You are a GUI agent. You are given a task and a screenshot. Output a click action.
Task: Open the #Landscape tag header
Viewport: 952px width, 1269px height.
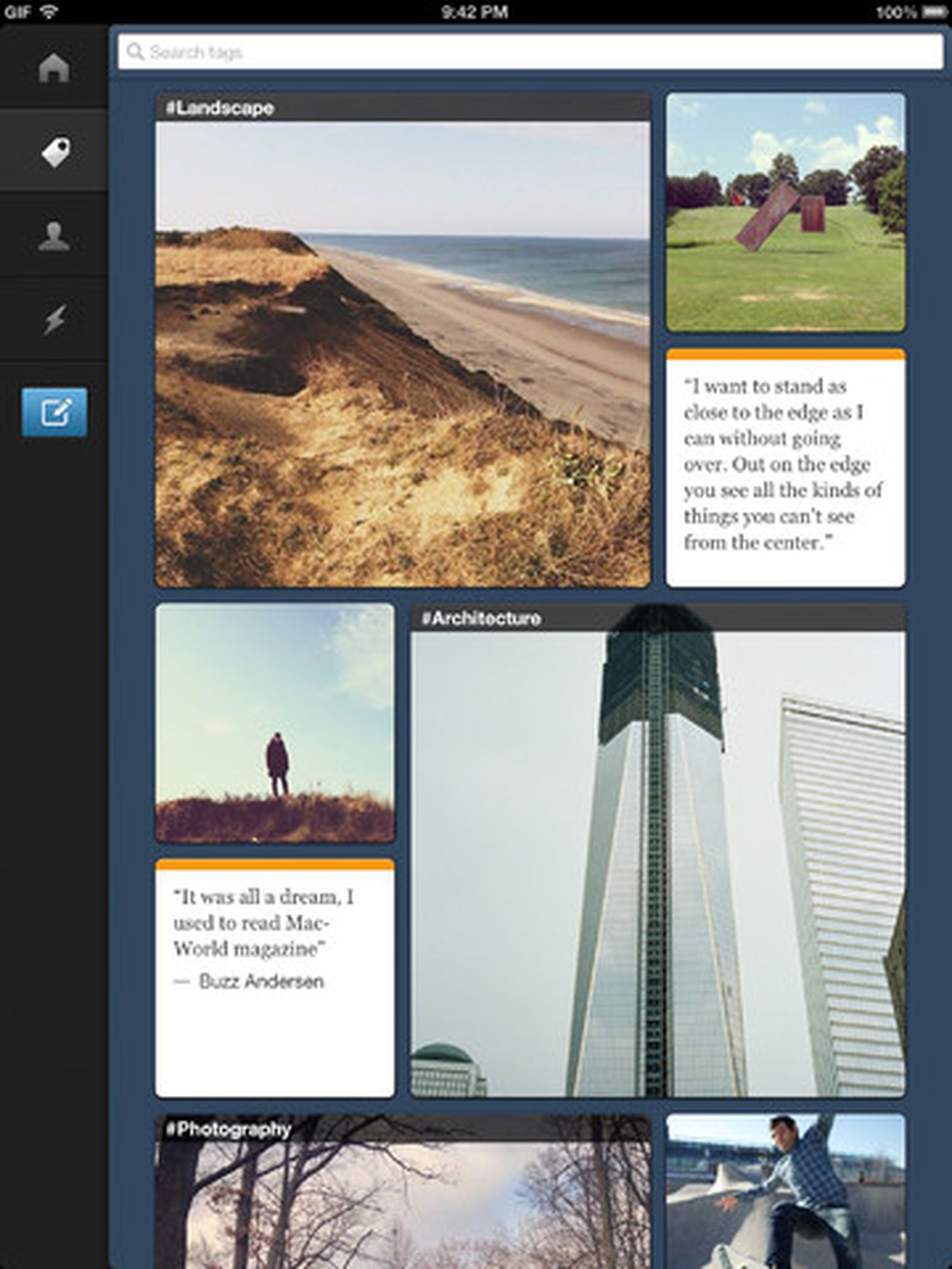coord(219,108)
